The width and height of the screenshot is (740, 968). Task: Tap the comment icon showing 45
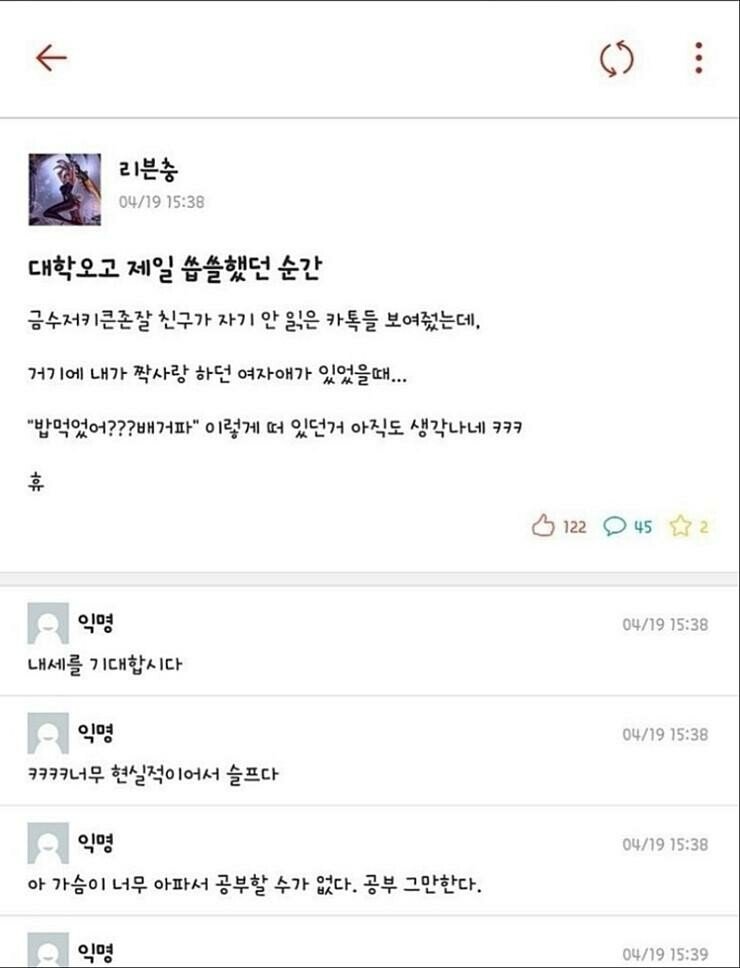click(x=615, y=526)
